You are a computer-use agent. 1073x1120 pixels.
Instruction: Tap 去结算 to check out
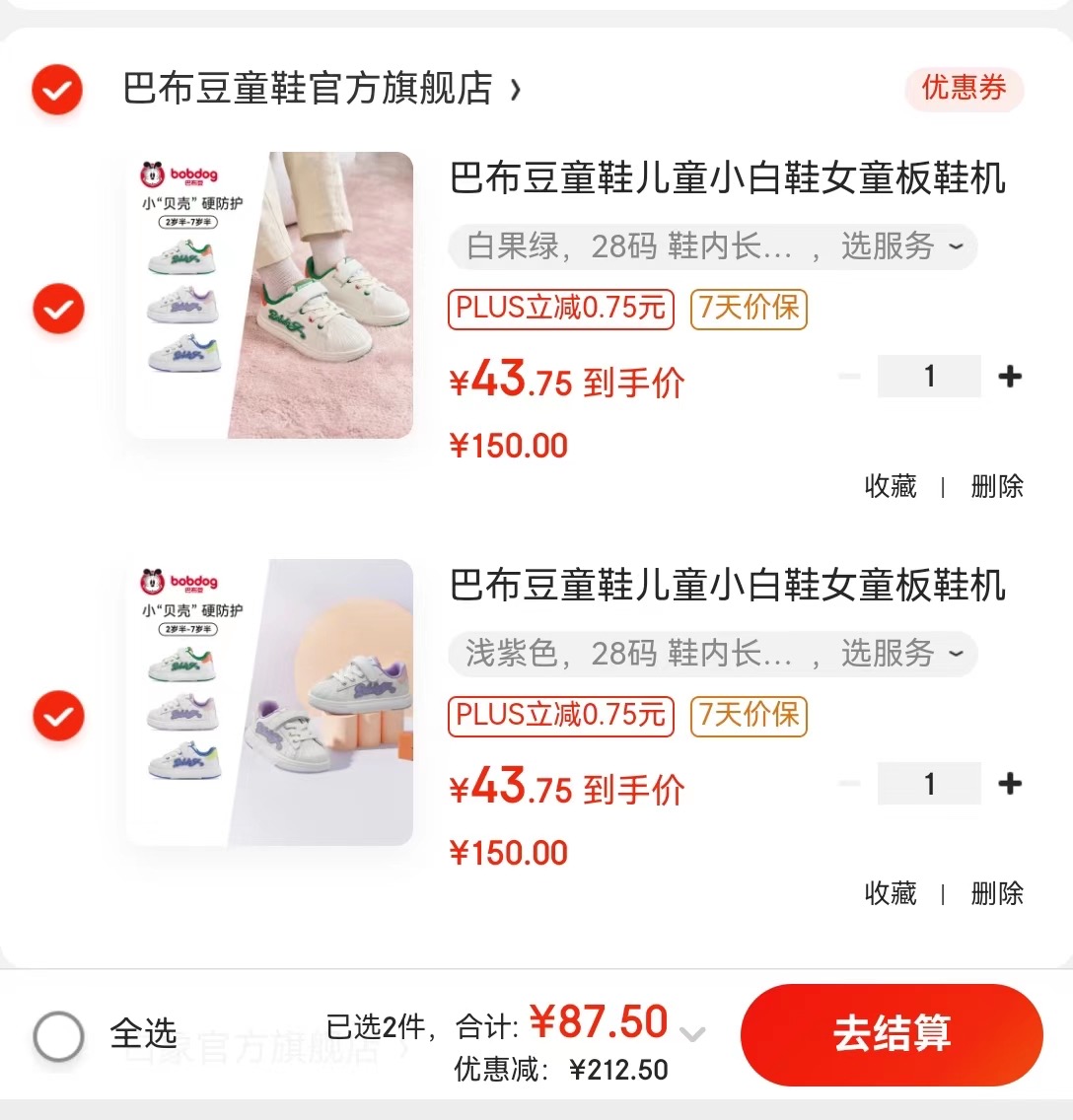[x=892, y=1034]
